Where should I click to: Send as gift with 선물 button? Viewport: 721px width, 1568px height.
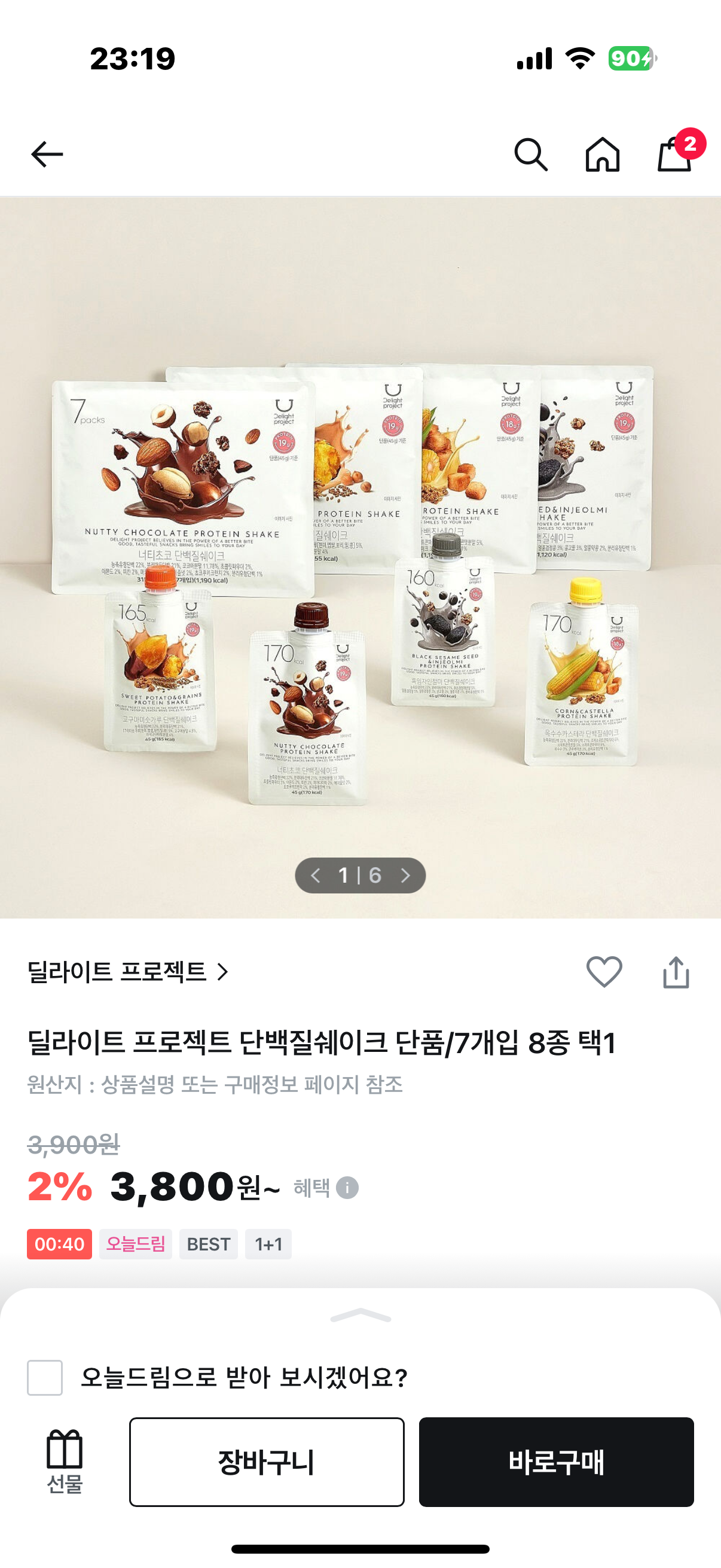(65, 1462)
